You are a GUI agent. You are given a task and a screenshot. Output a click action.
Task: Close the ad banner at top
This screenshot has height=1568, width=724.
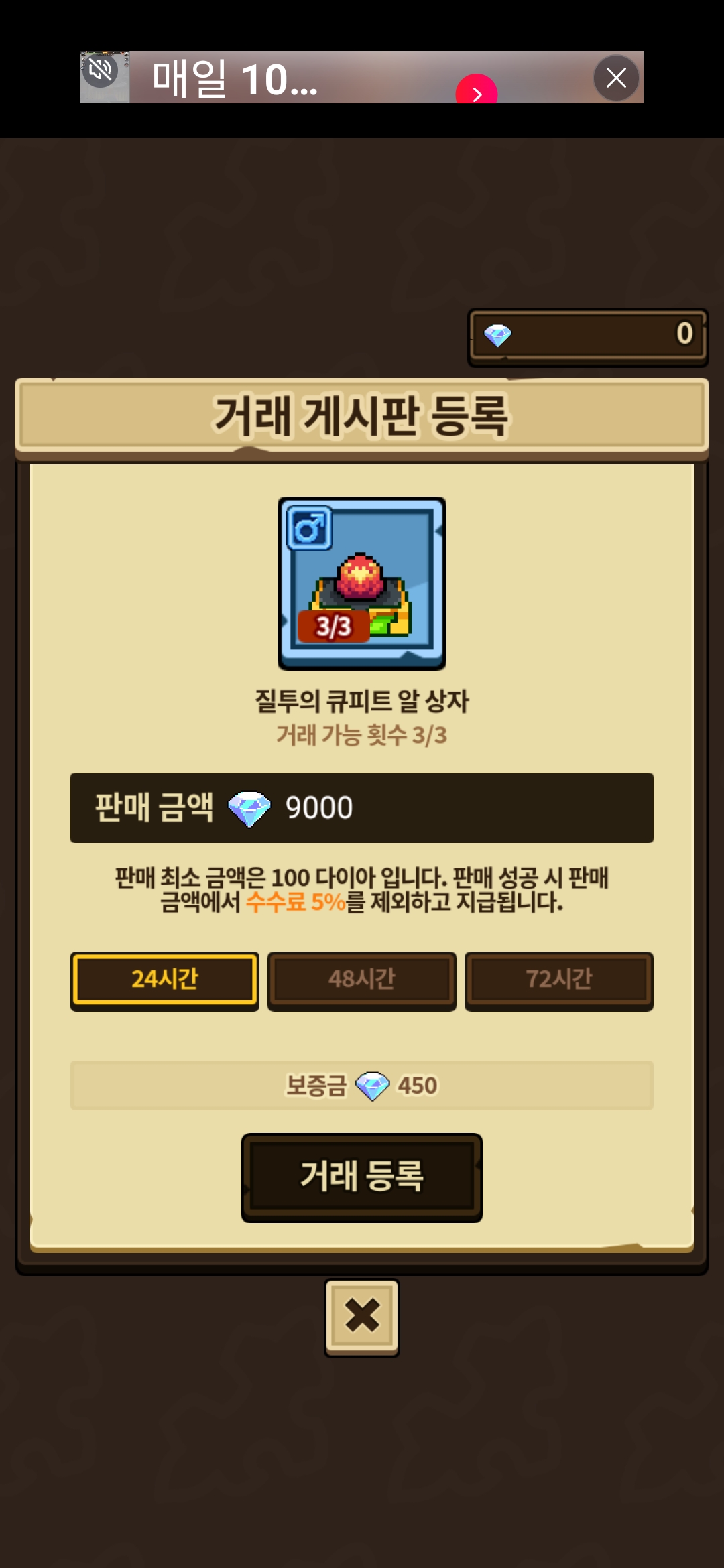(616, 78)
